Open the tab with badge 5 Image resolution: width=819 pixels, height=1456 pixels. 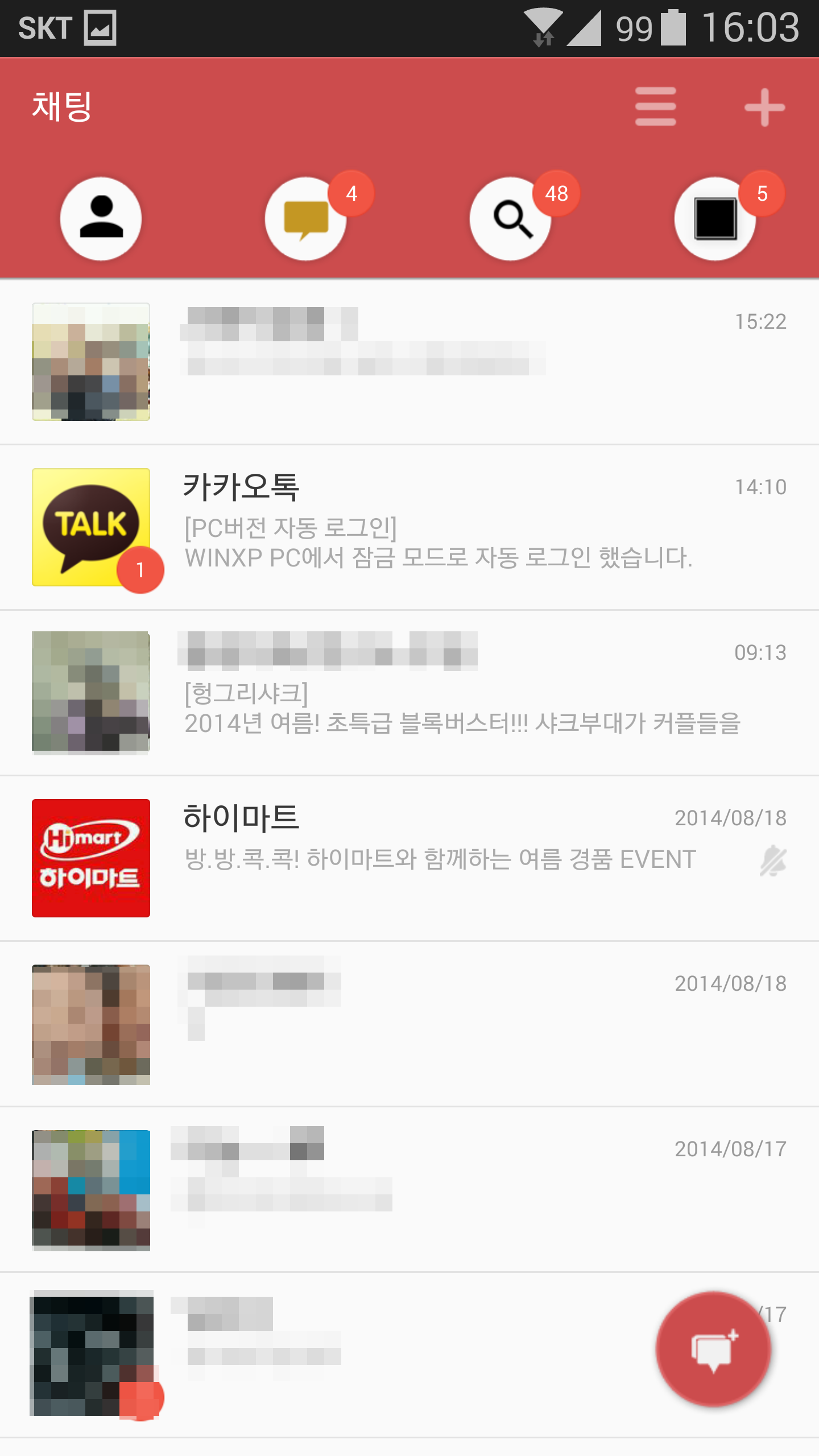[x=715, y=219]
